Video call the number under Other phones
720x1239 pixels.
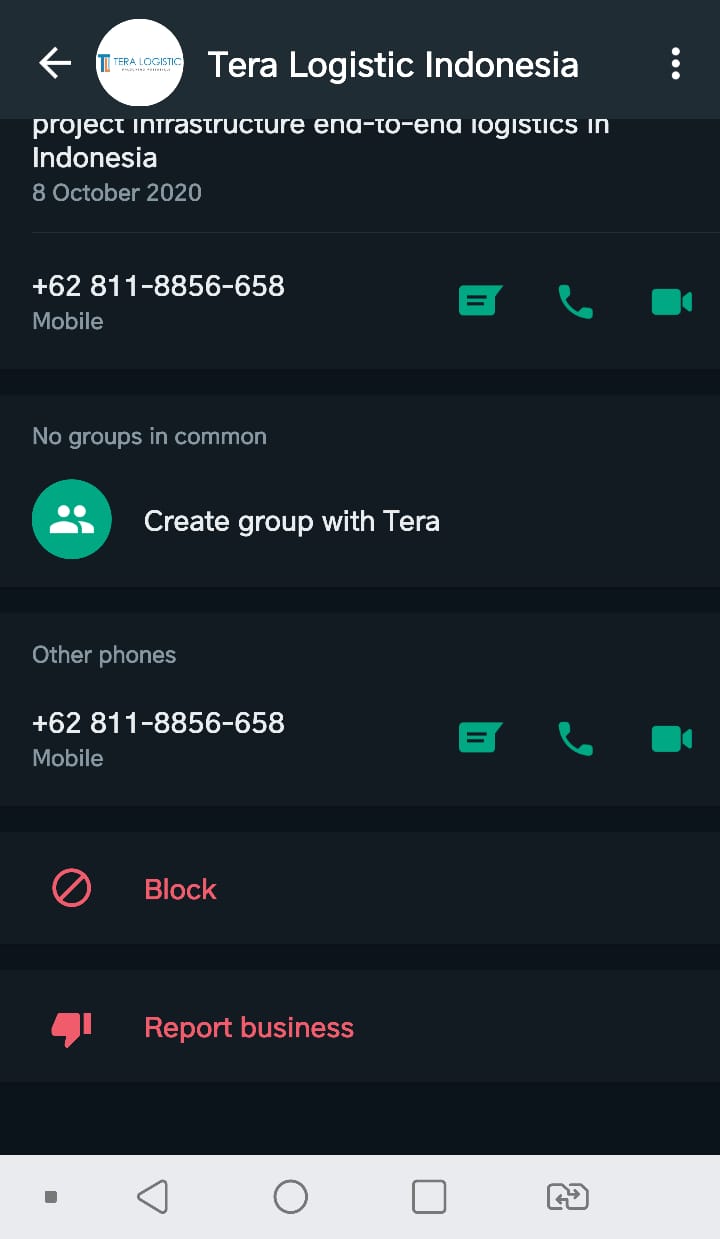(672, 738)
